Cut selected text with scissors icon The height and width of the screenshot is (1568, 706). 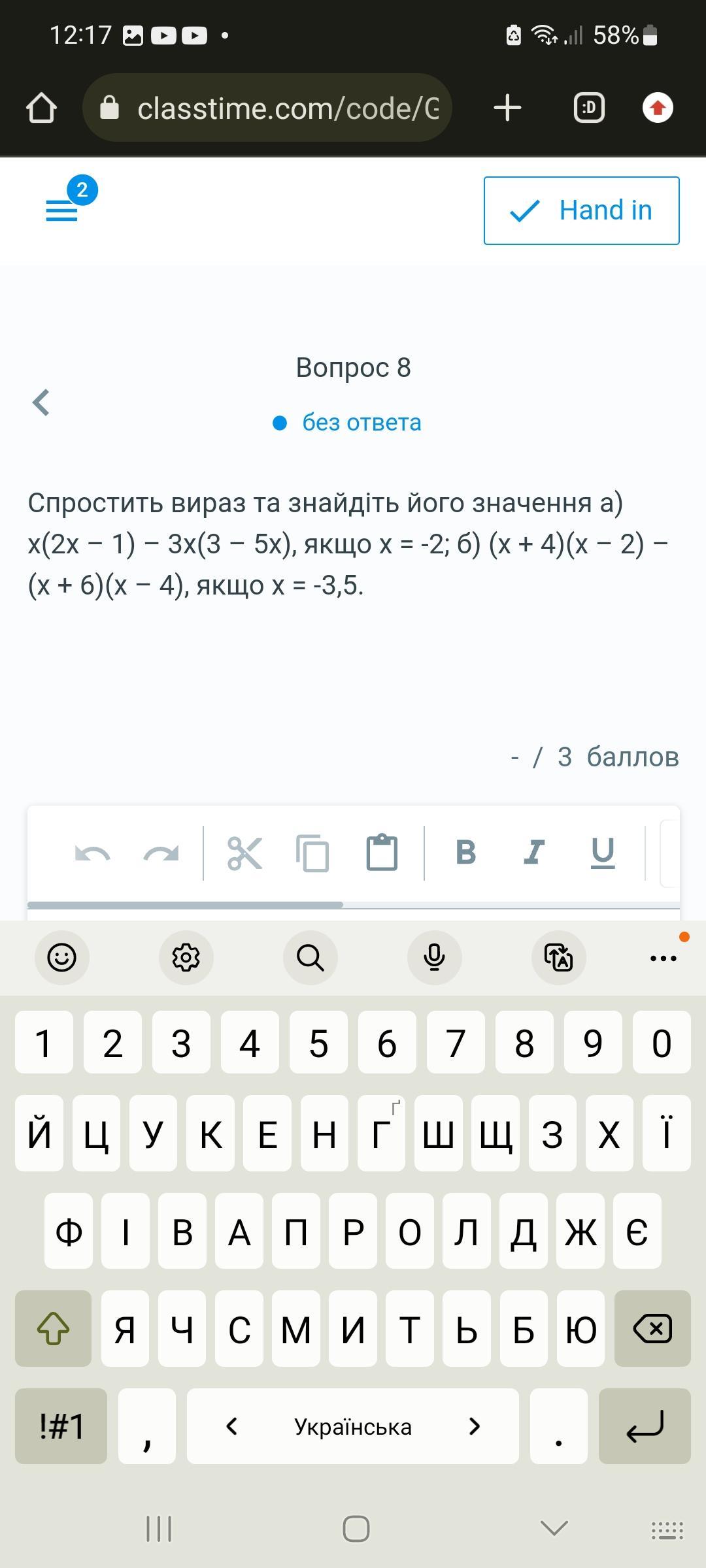click(x=244, y=853)
